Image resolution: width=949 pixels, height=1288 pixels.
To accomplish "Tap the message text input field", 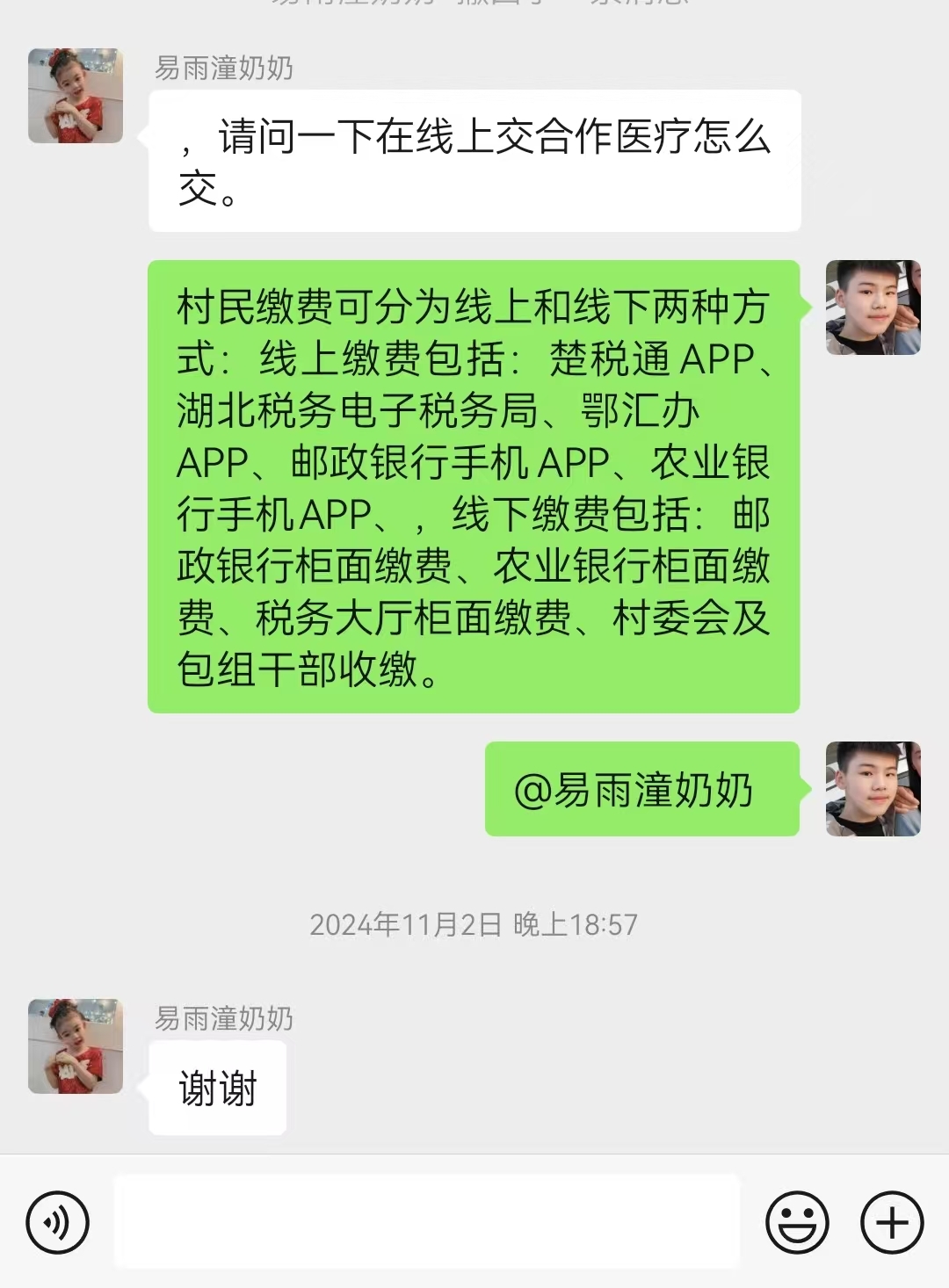I will (x=427, y=1222).
